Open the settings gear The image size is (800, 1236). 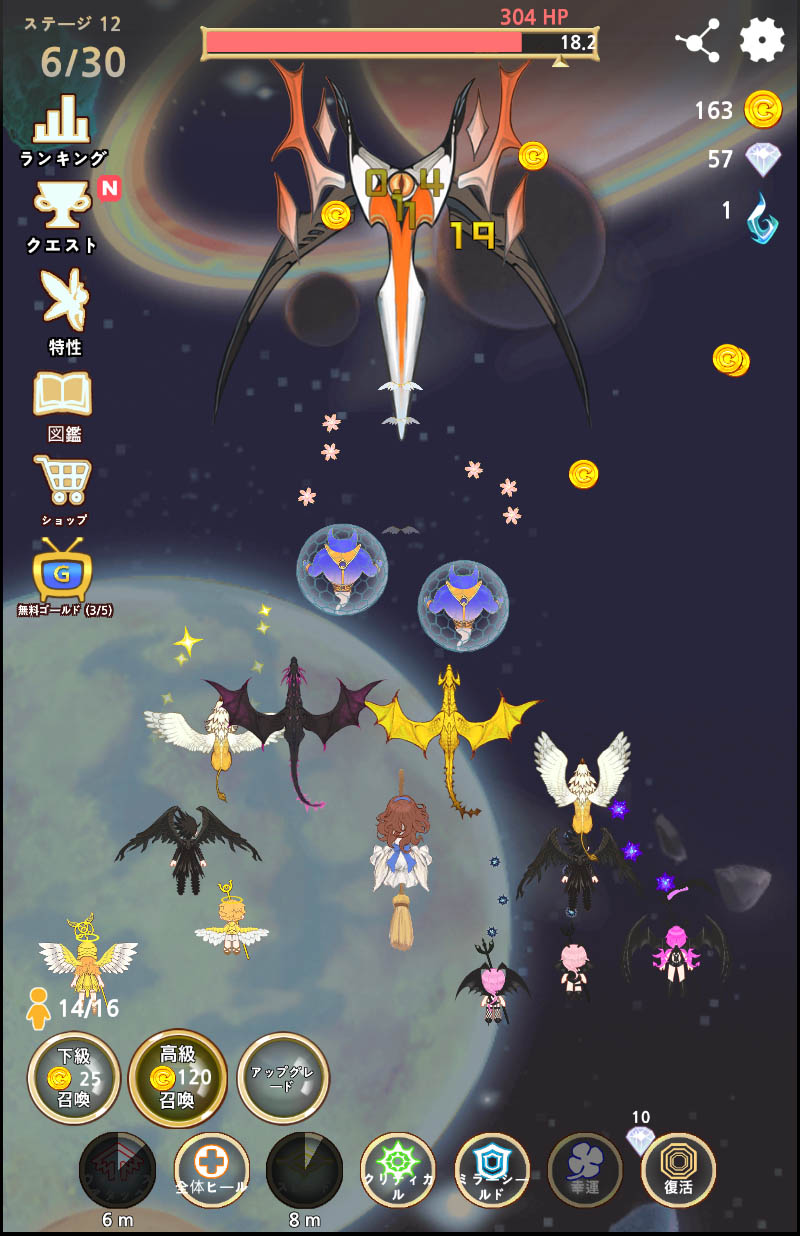(x=761, y=40)
